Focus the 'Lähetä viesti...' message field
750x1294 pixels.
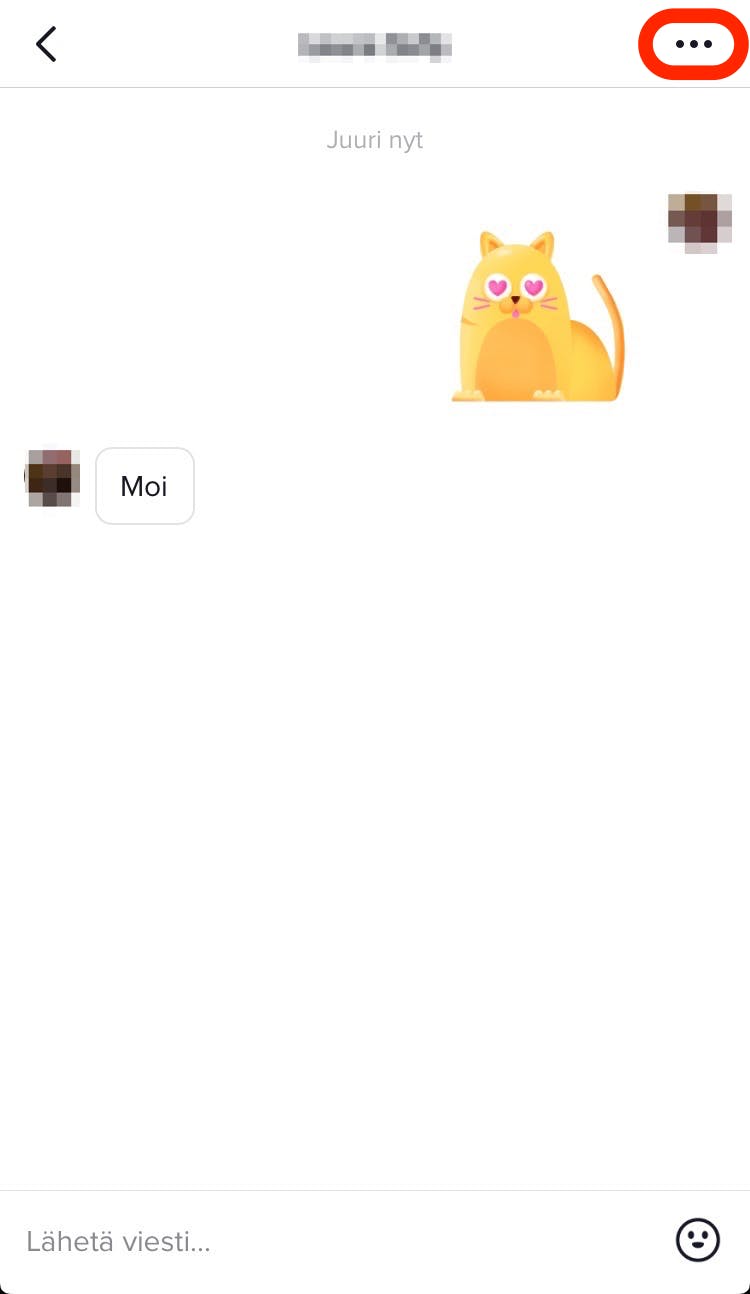pos(330,1242)
